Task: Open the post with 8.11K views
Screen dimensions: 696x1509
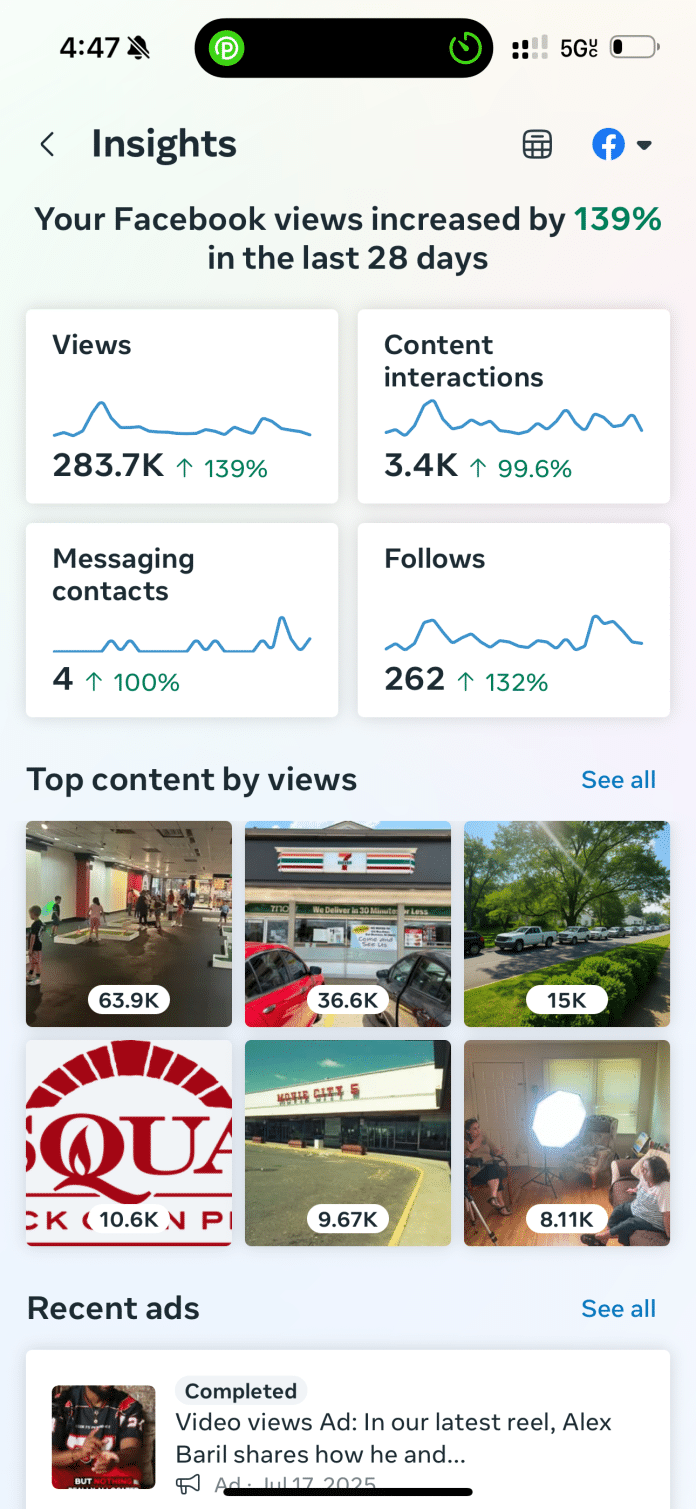Action: (567, 1143)
